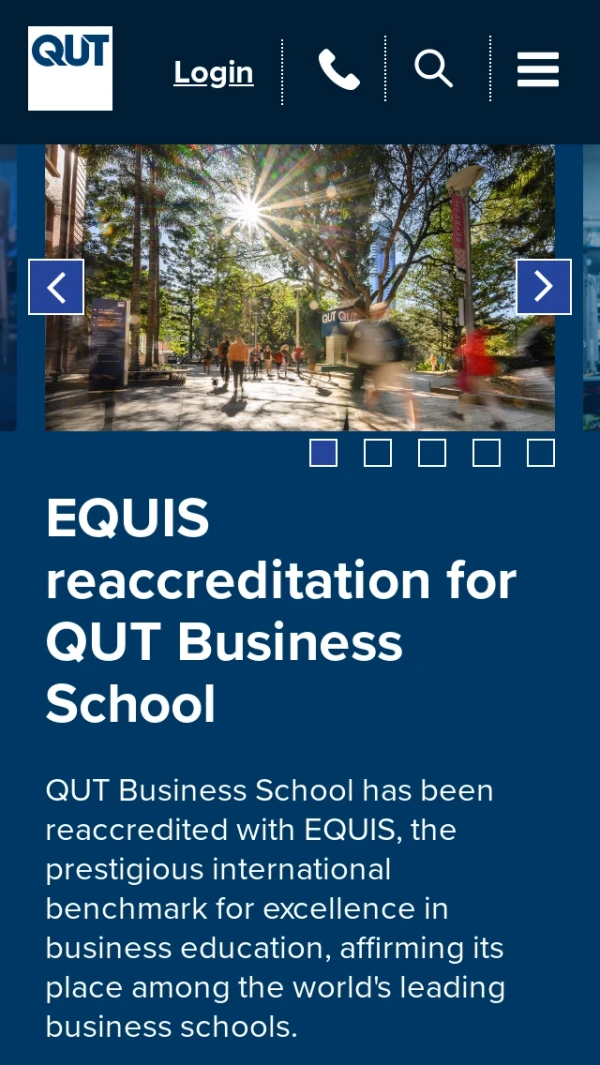Open the search icon
The height and width of the screenshot is (1065, 600).
[433, 69]
